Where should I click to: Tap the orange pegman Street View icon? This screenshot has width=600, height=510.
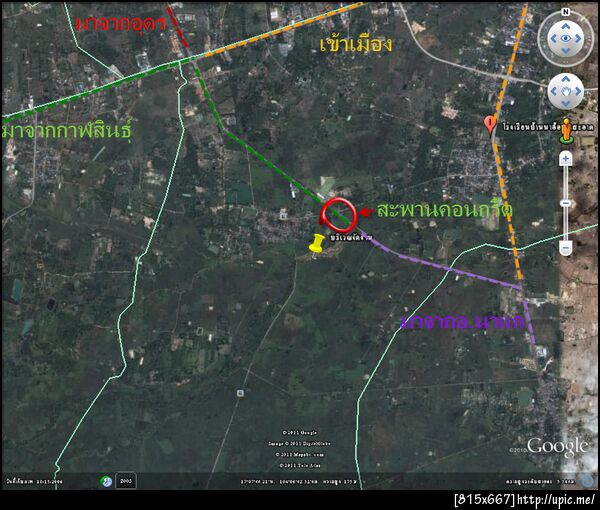pos(566,131)
